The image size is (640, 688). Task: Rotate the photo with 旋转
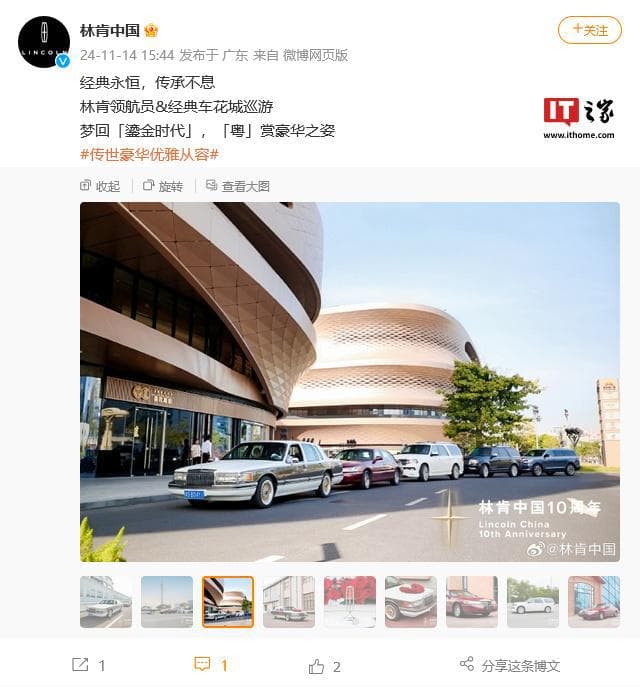(x=163, y=186)
